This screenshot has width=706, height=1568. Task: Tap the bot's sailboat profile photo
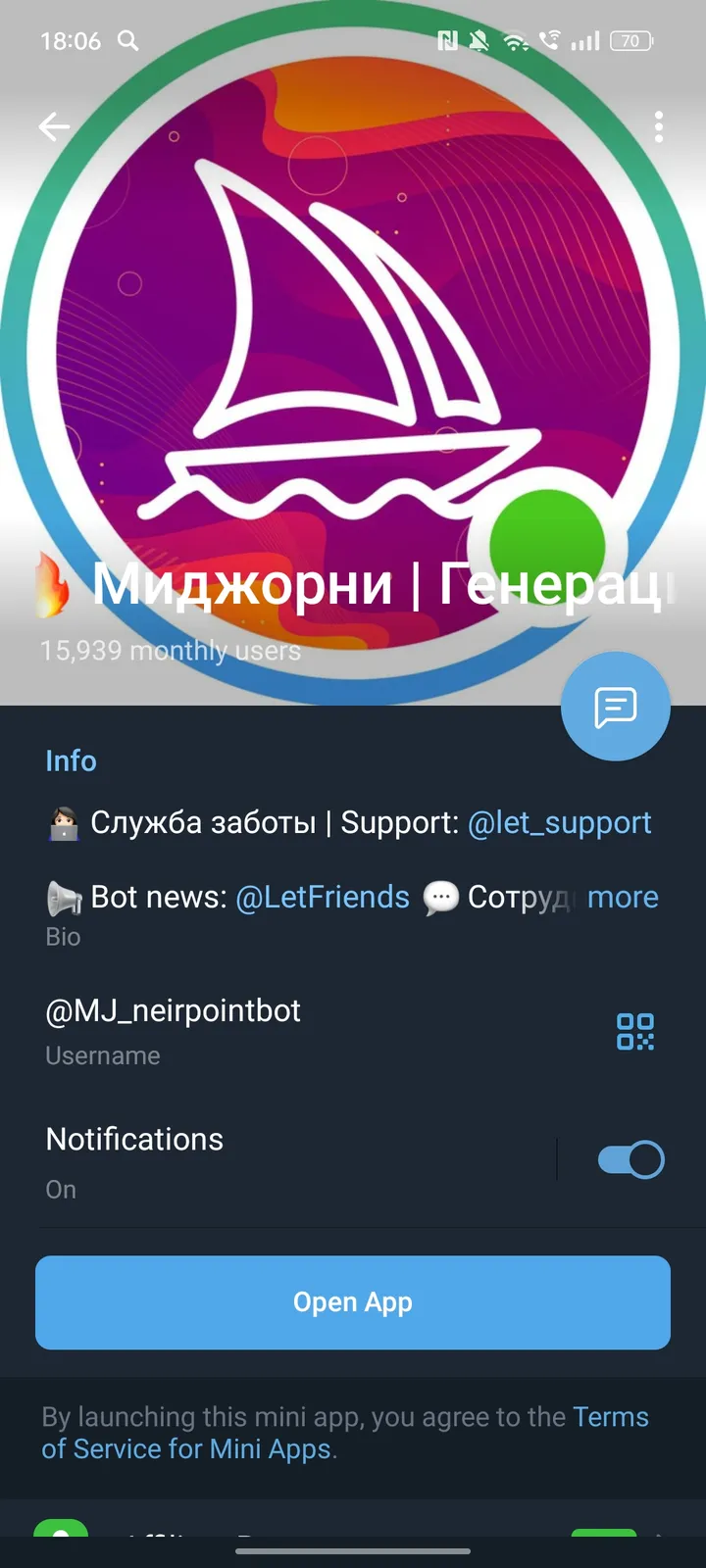click(353, 353)
